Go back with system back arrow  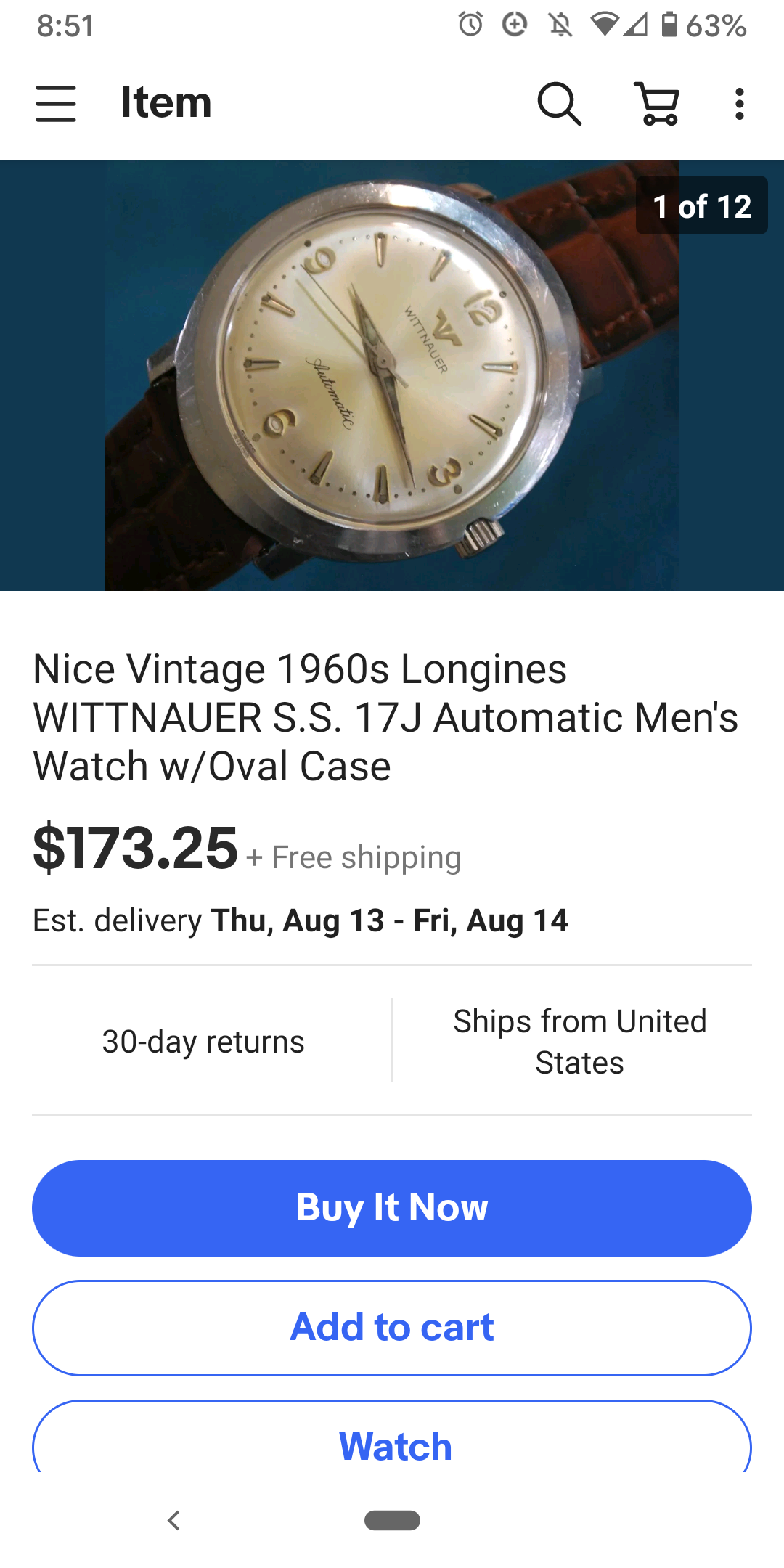click(173, 1520)
